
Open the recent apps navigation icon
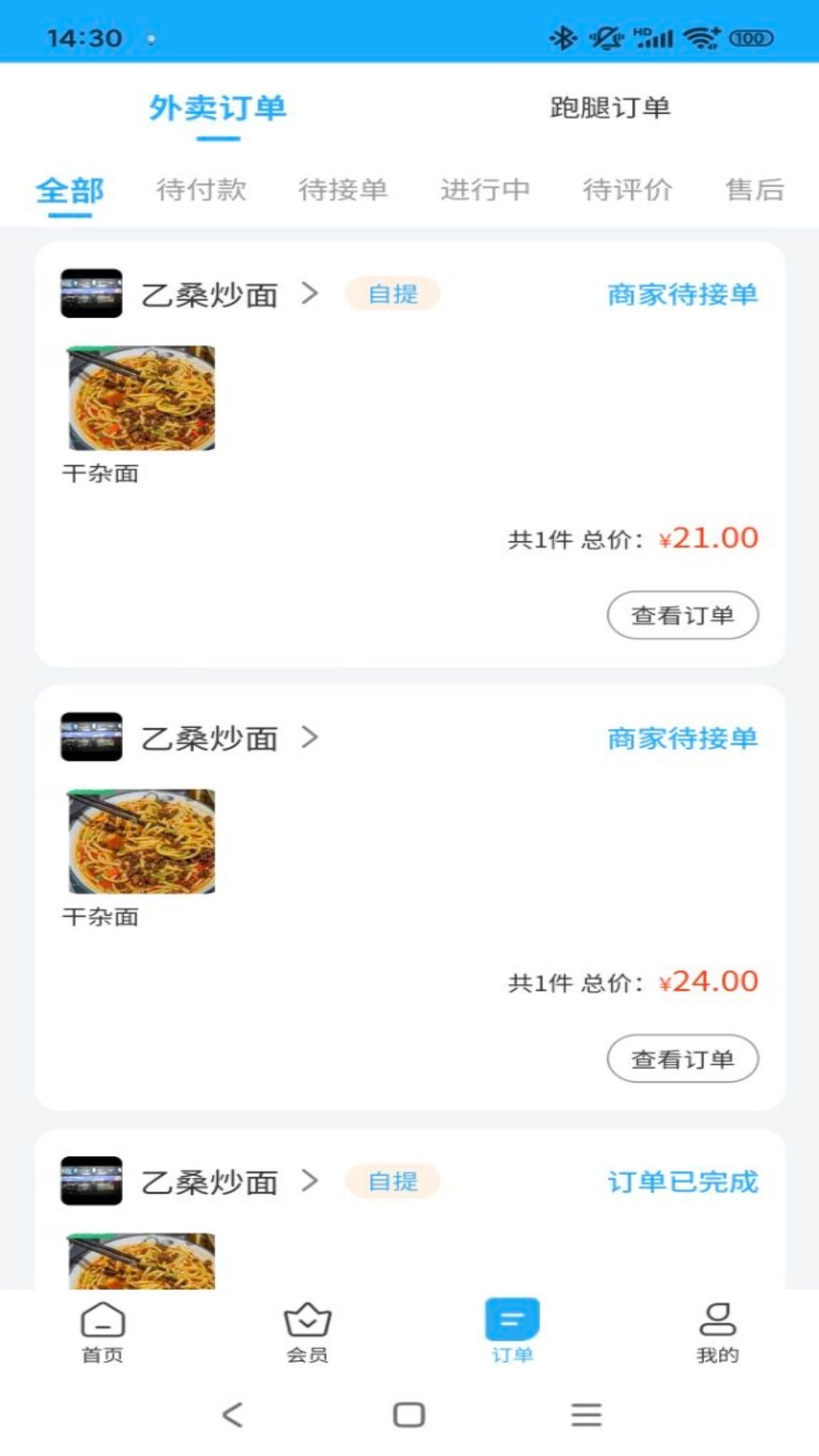(x=585, y=1415)
